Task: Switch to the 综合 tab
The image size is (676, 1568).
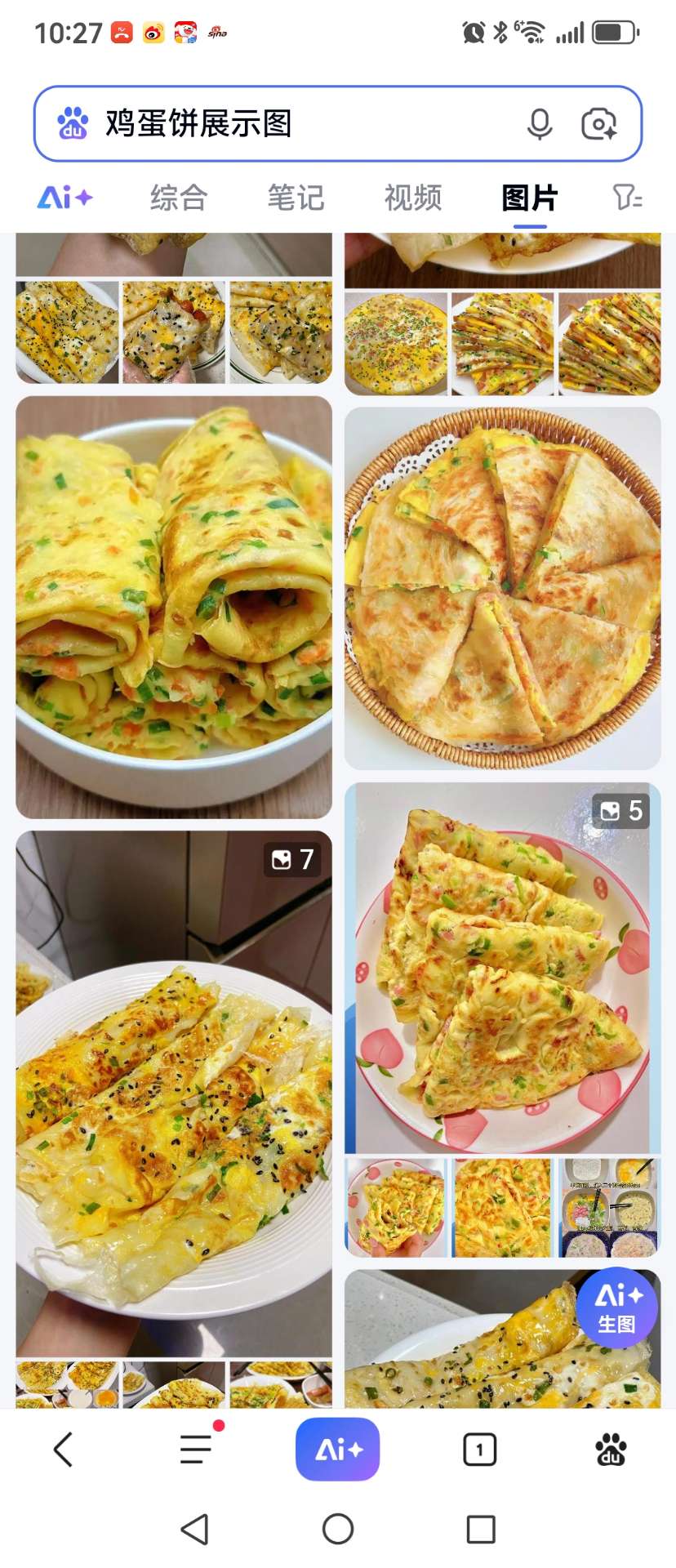Action: point(179,198)
